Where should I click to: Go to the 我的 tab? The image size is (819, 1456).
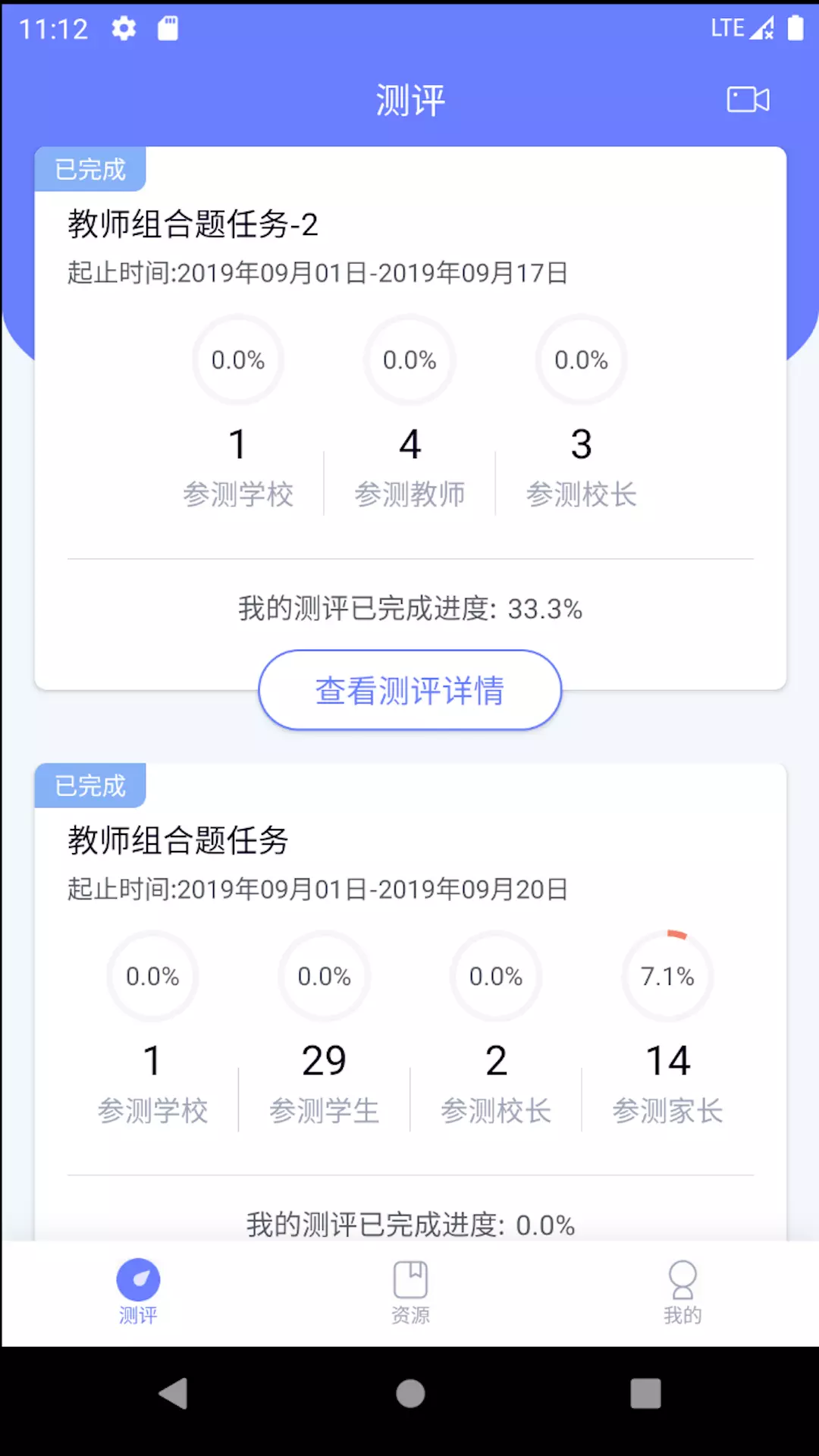point(682,1293)
